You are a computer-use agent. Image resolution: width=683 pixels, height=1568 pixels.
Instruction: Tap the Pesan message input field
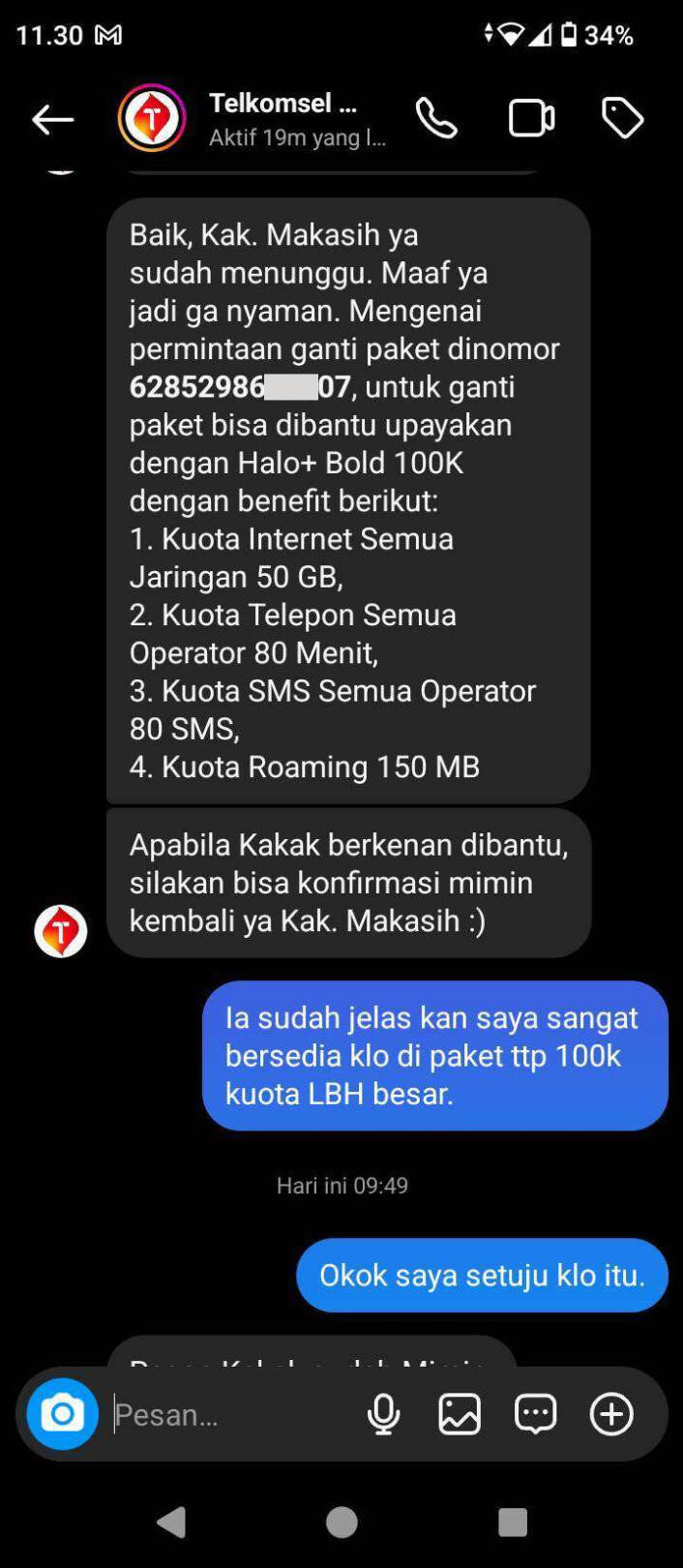[232, 1415]
